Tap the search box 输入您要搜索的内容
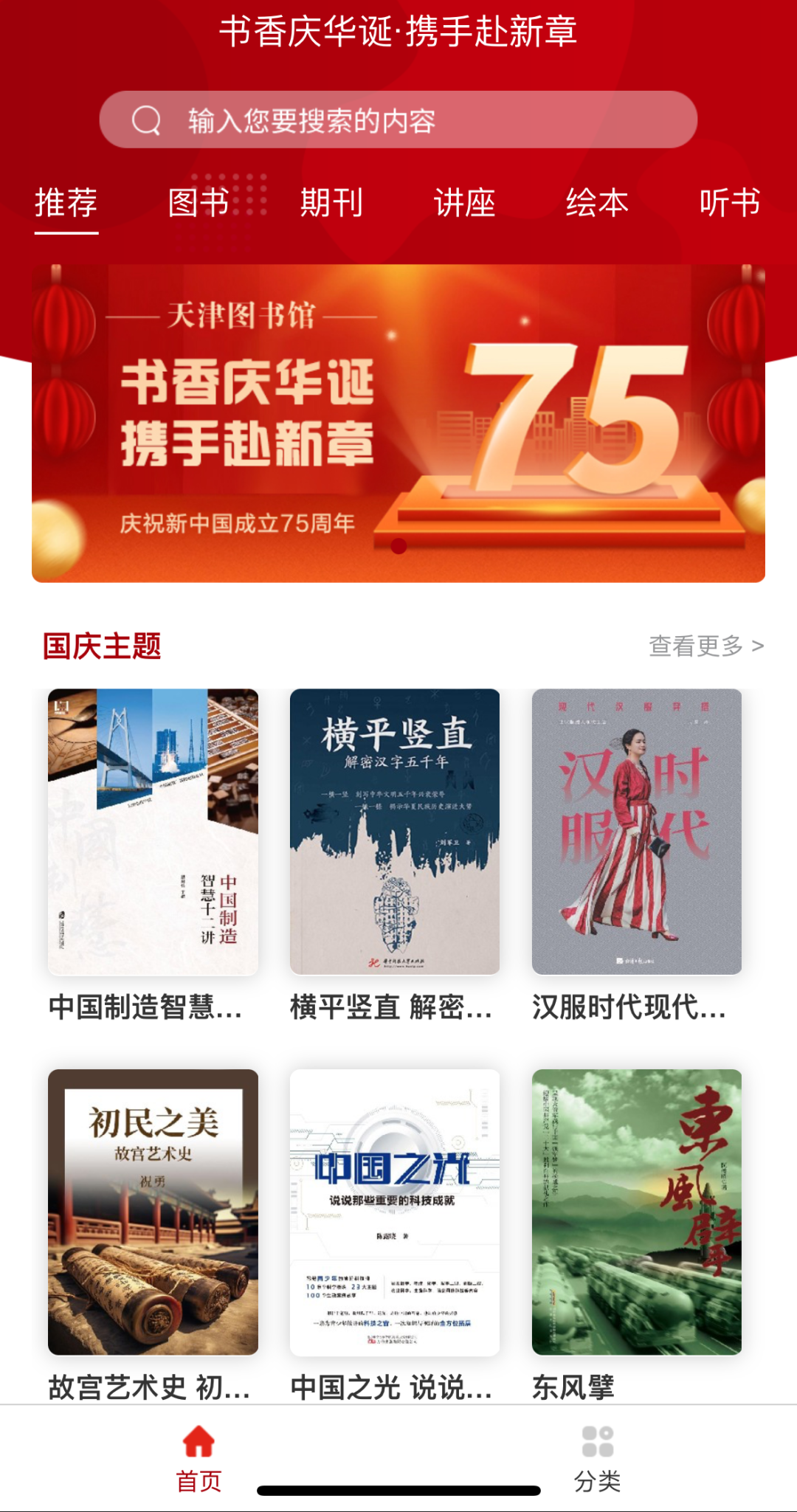This screenshot has width=797, height=1512. pyautogui.click(x=398, y=120)
